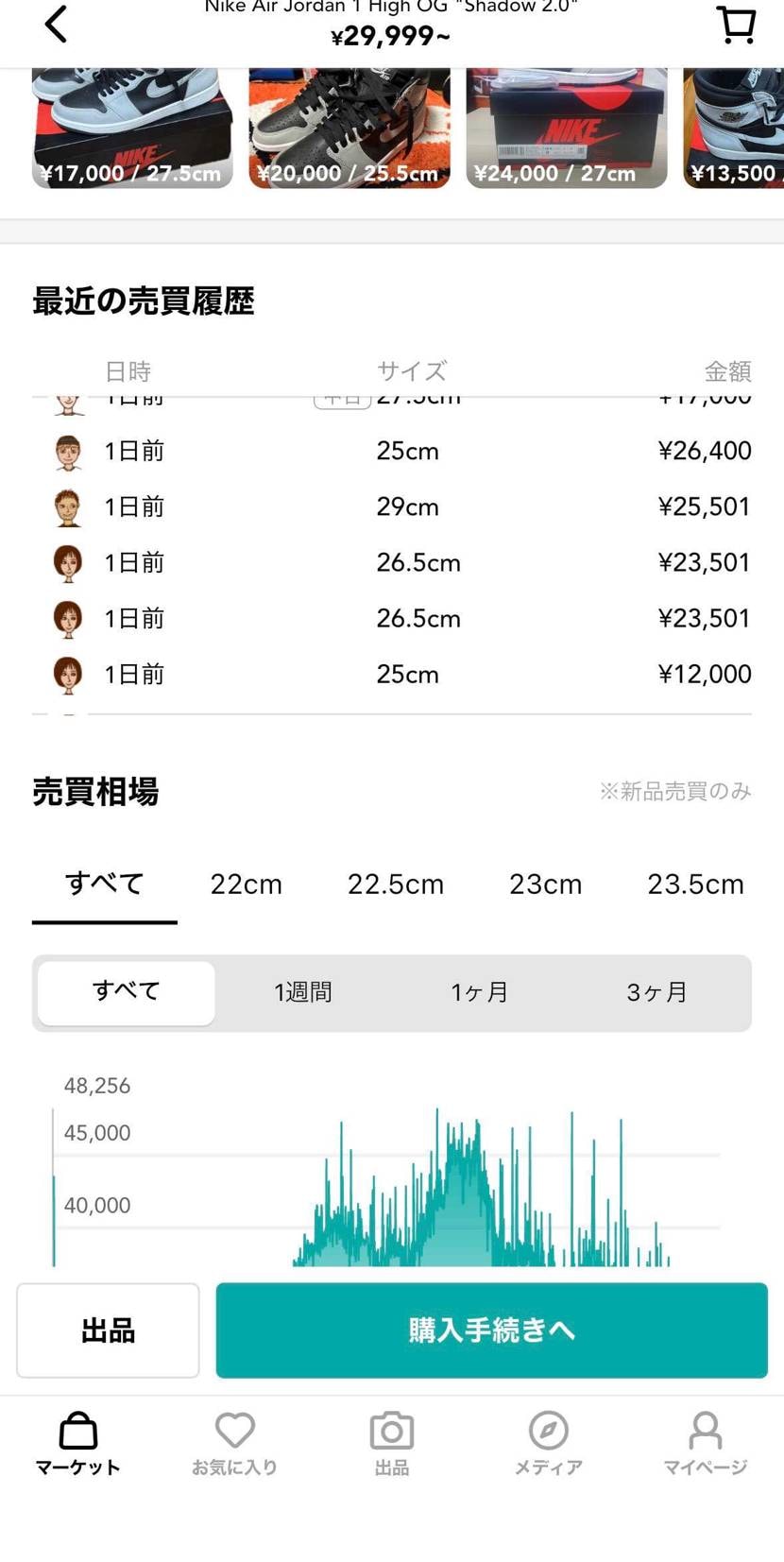Open the camera 出品 tab
The width and height of the screenshot is (784, 1562).
[x=392, y=1444]
